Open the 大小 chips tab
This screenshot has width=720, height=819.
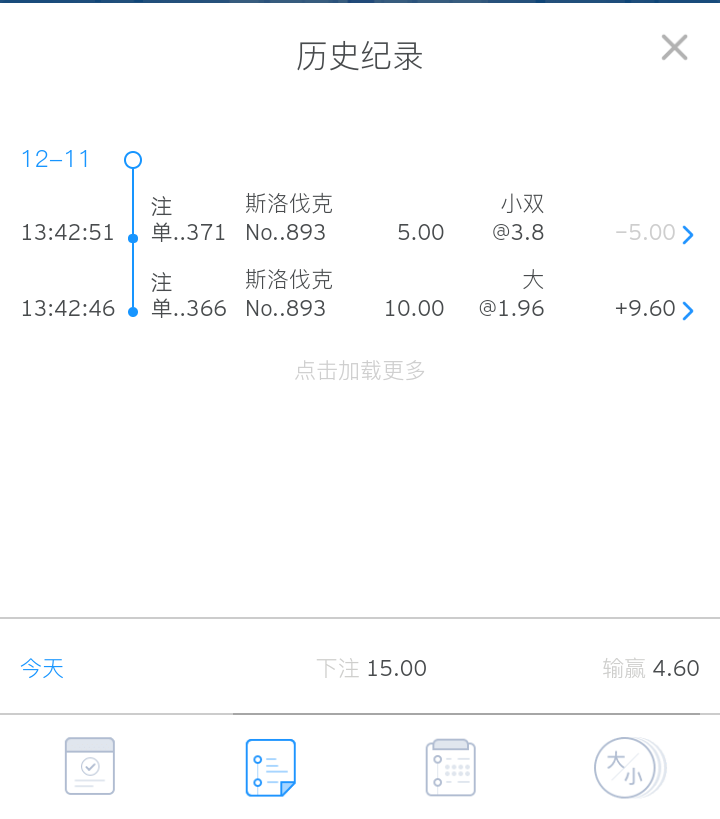(629, 767)
